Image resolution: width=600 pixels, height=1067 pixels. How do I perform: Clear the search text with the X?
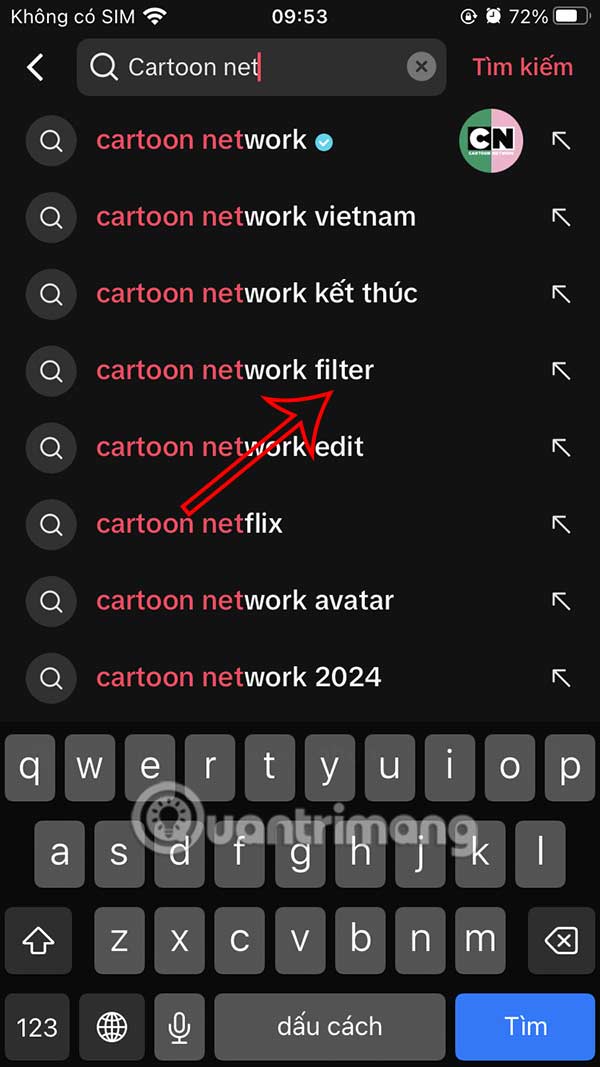(421, 67)
